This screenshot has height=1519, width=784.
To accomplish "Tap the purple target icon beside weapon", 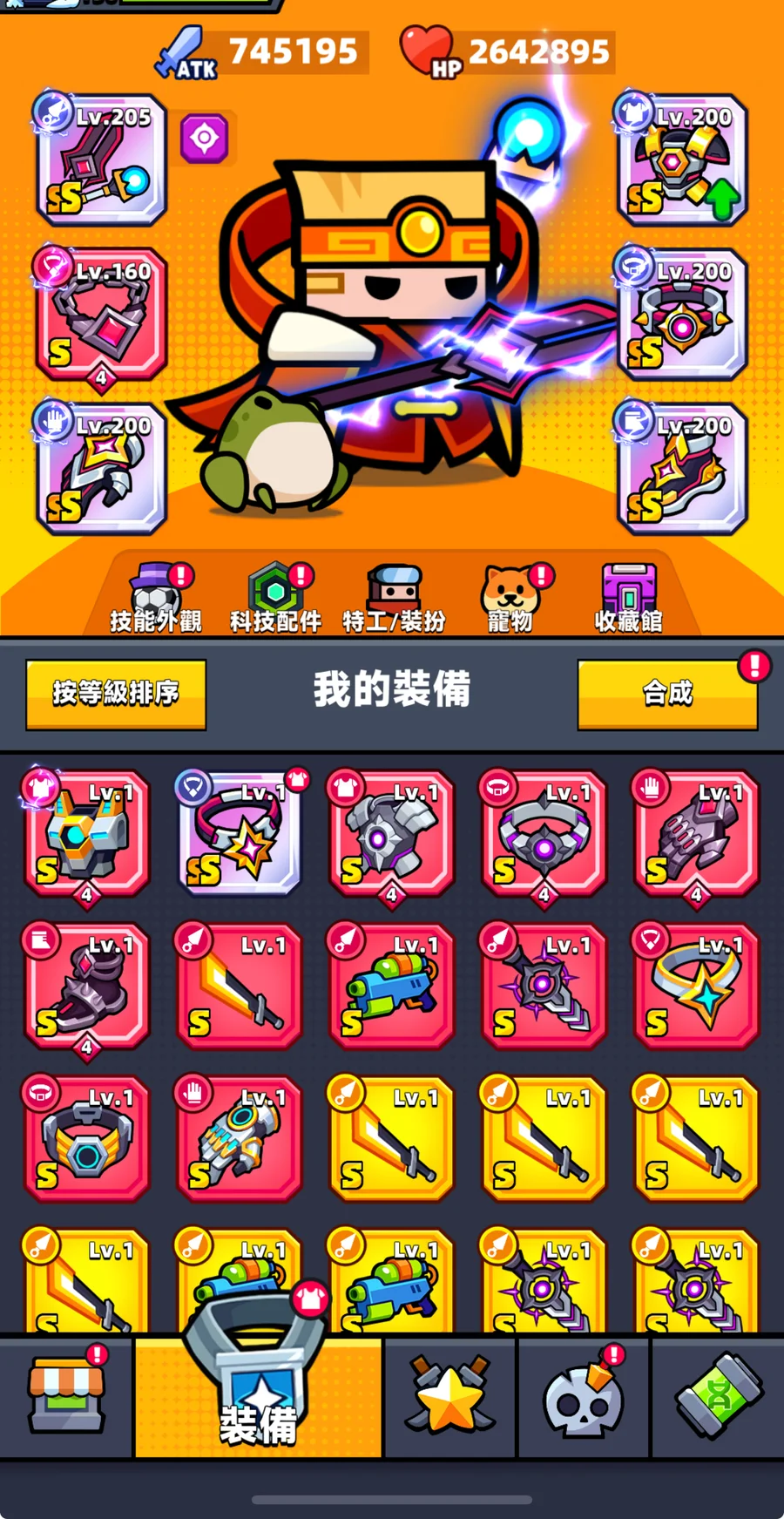I will 205,138.
